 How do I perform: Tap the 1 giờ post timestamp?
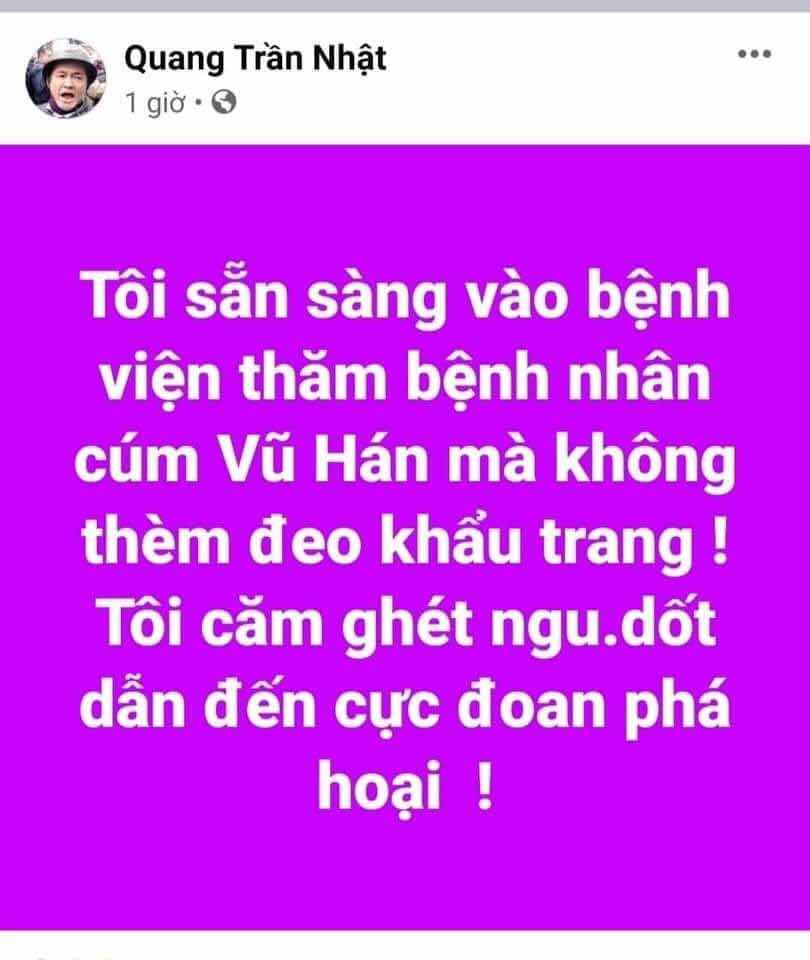[x=155, y=103]
